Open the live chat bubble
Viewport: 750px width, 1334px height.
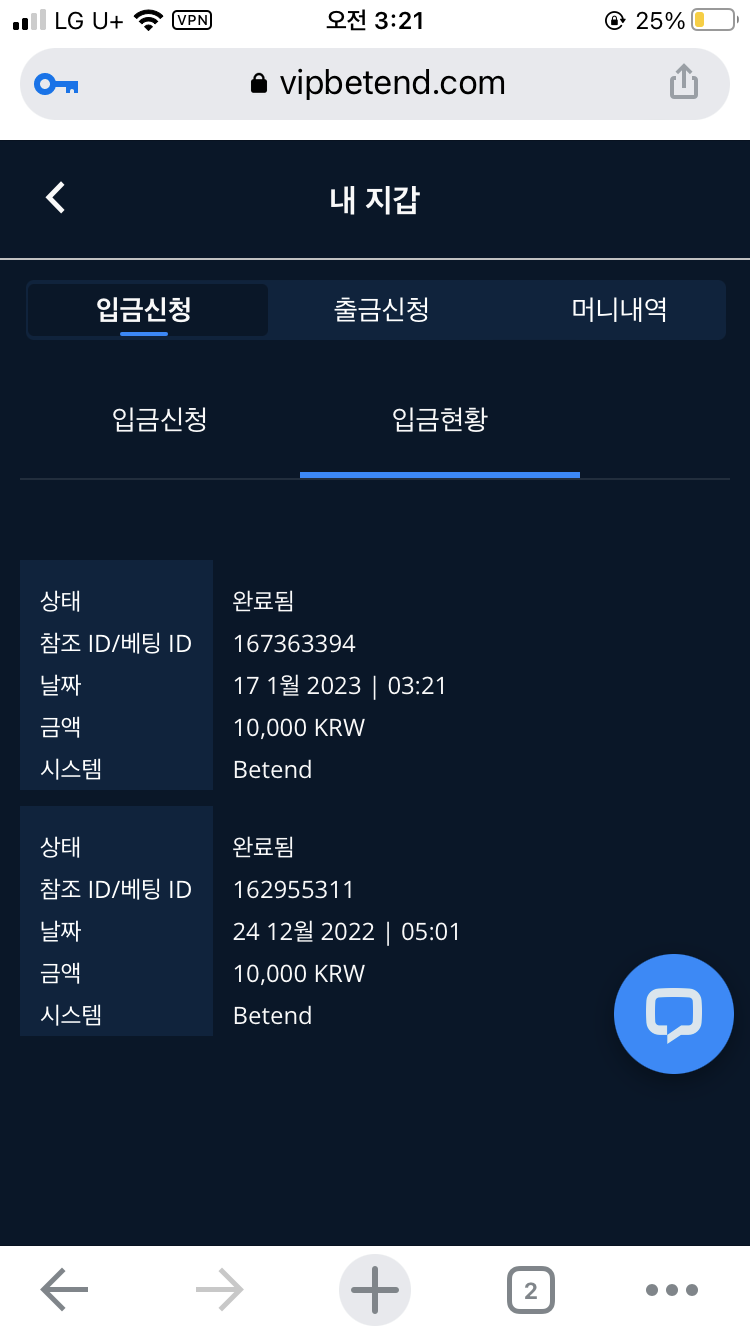point(674,1013)
